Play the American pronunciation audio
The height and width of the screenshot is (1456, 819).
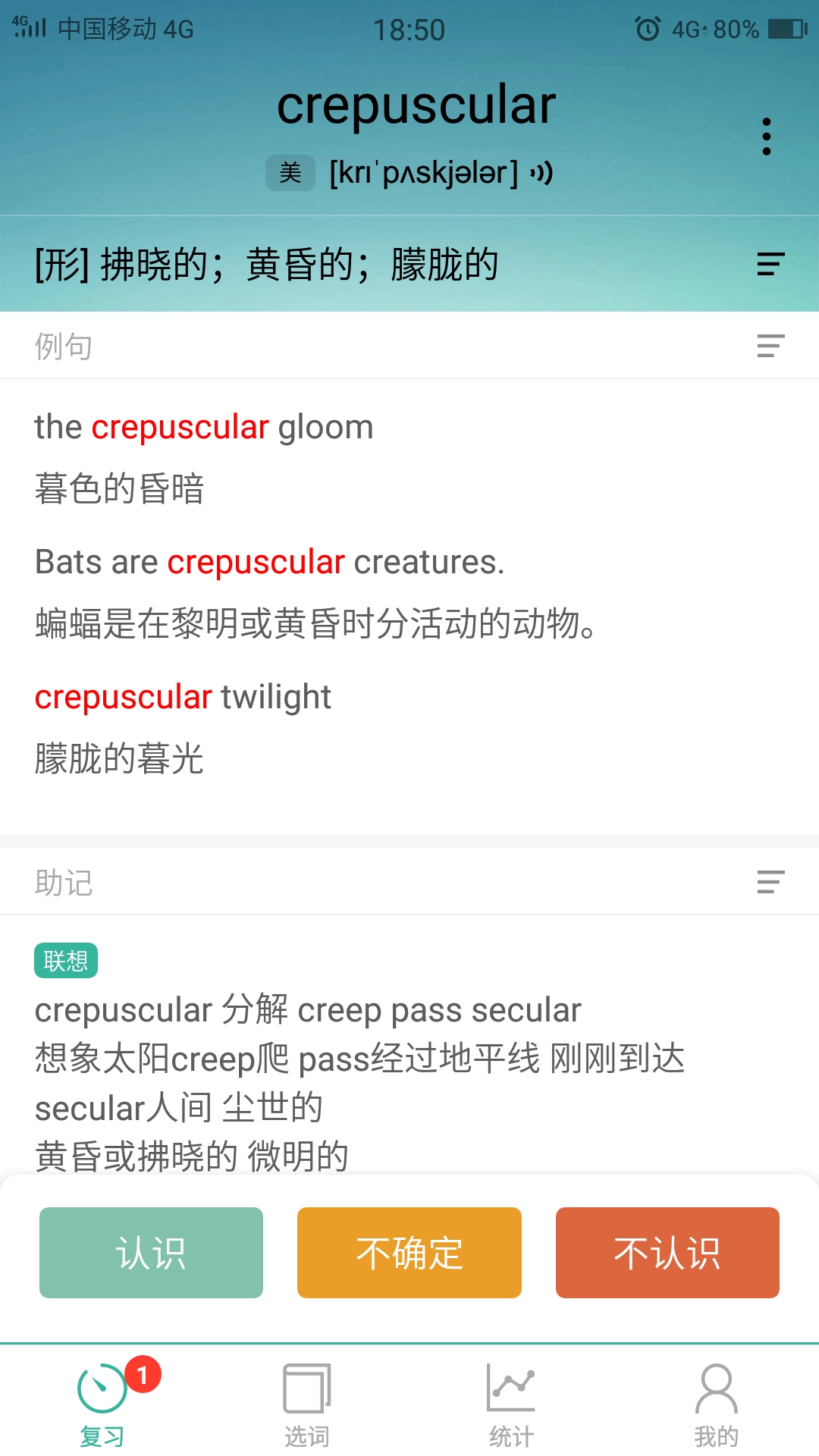point(541,174)
